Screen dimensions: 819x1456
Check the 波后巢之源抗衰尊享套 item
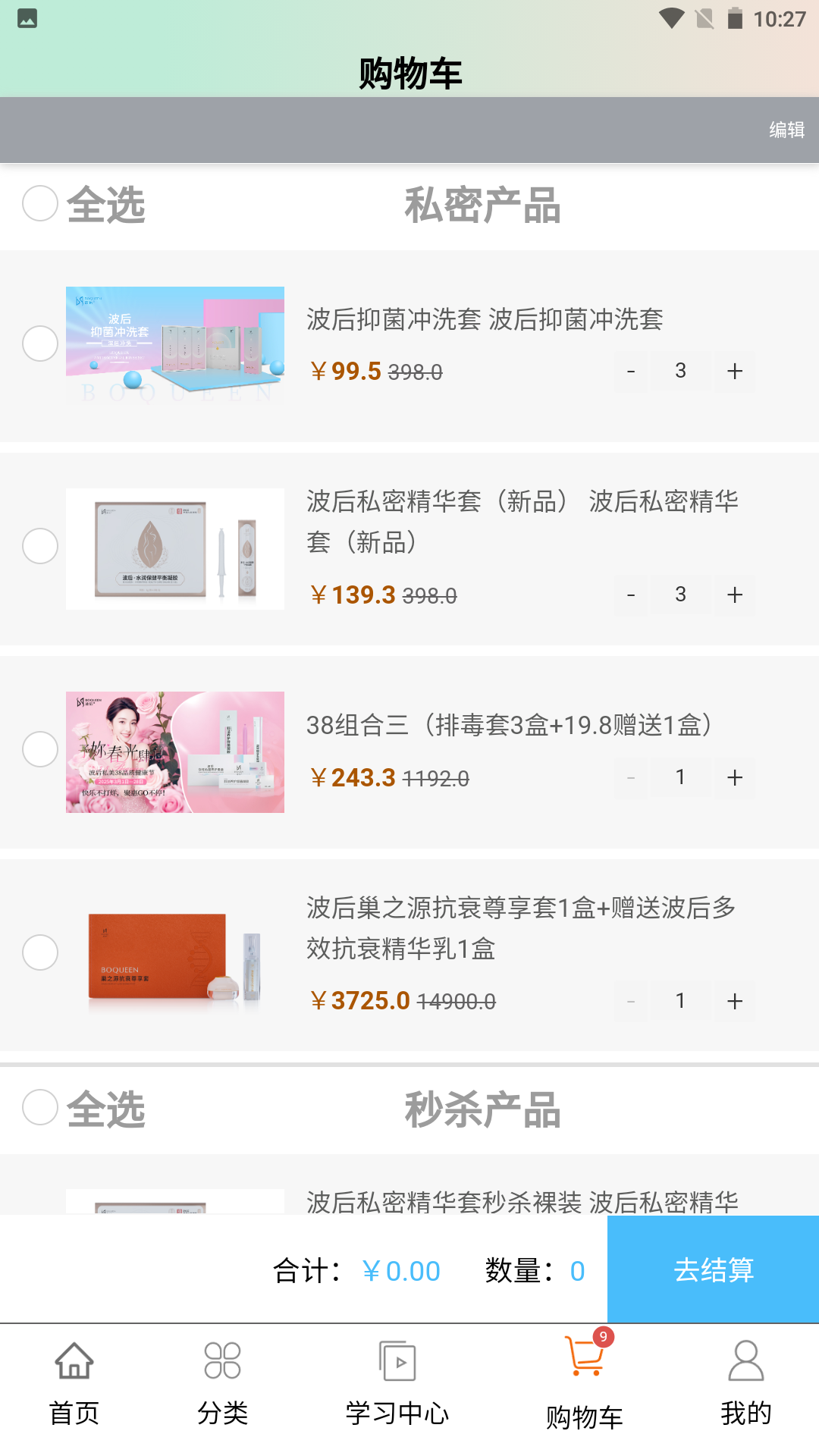(40, 952)
